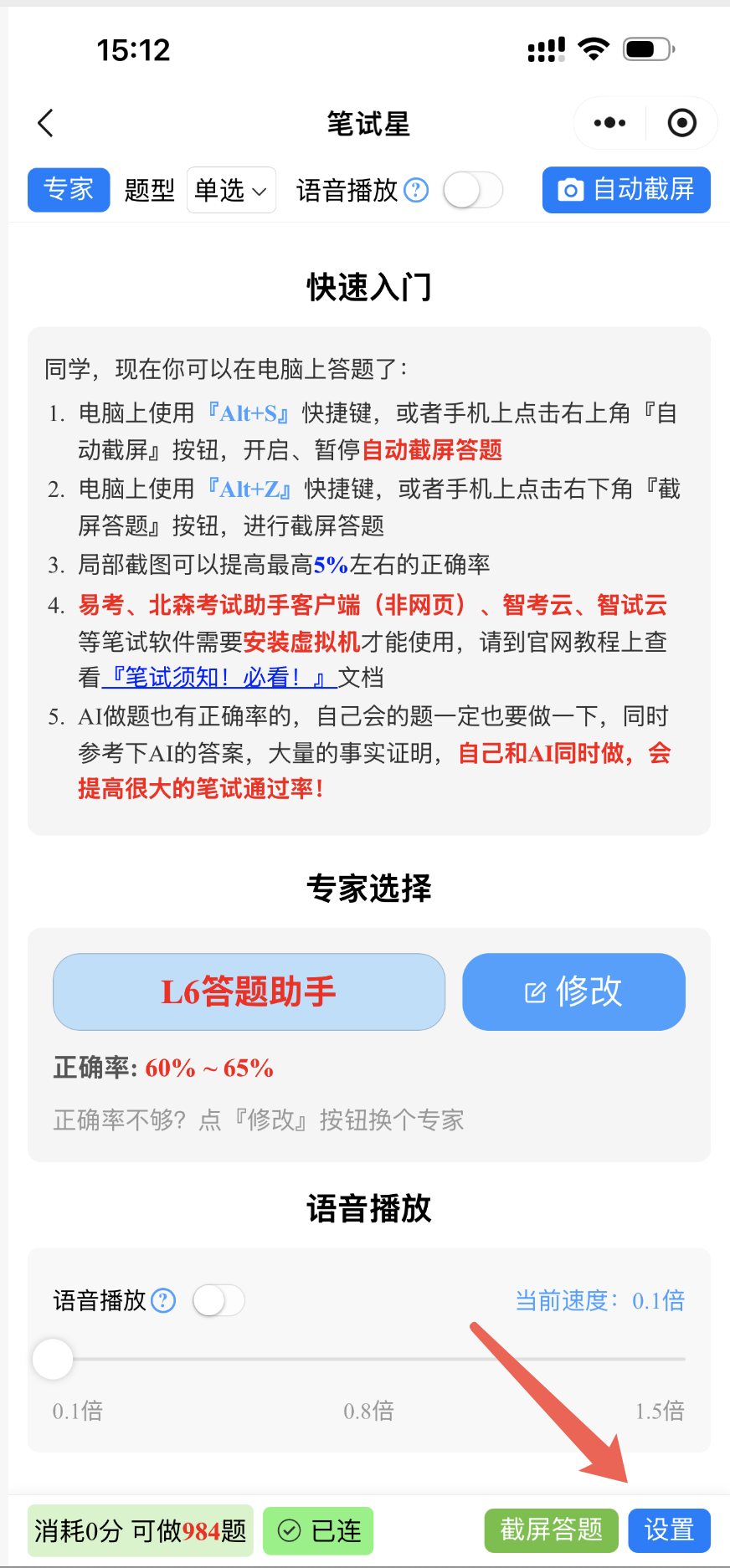The height and width of the screenshot is (1568, 730).
Task: Go back using the top-left arrow
Action: point(46,123)
